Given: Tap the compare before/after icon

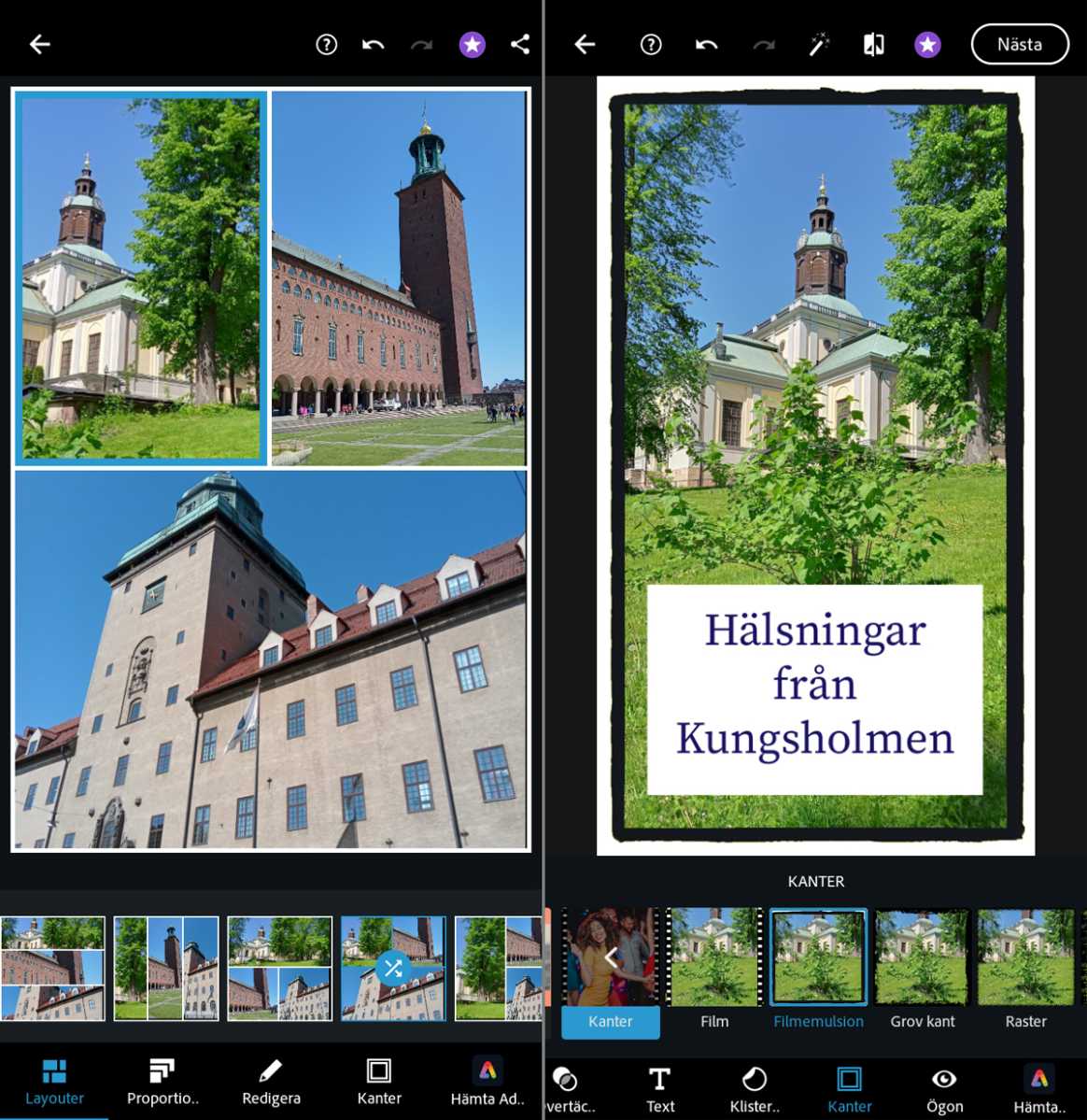Looking at the screenshot, I should [873, 44].
